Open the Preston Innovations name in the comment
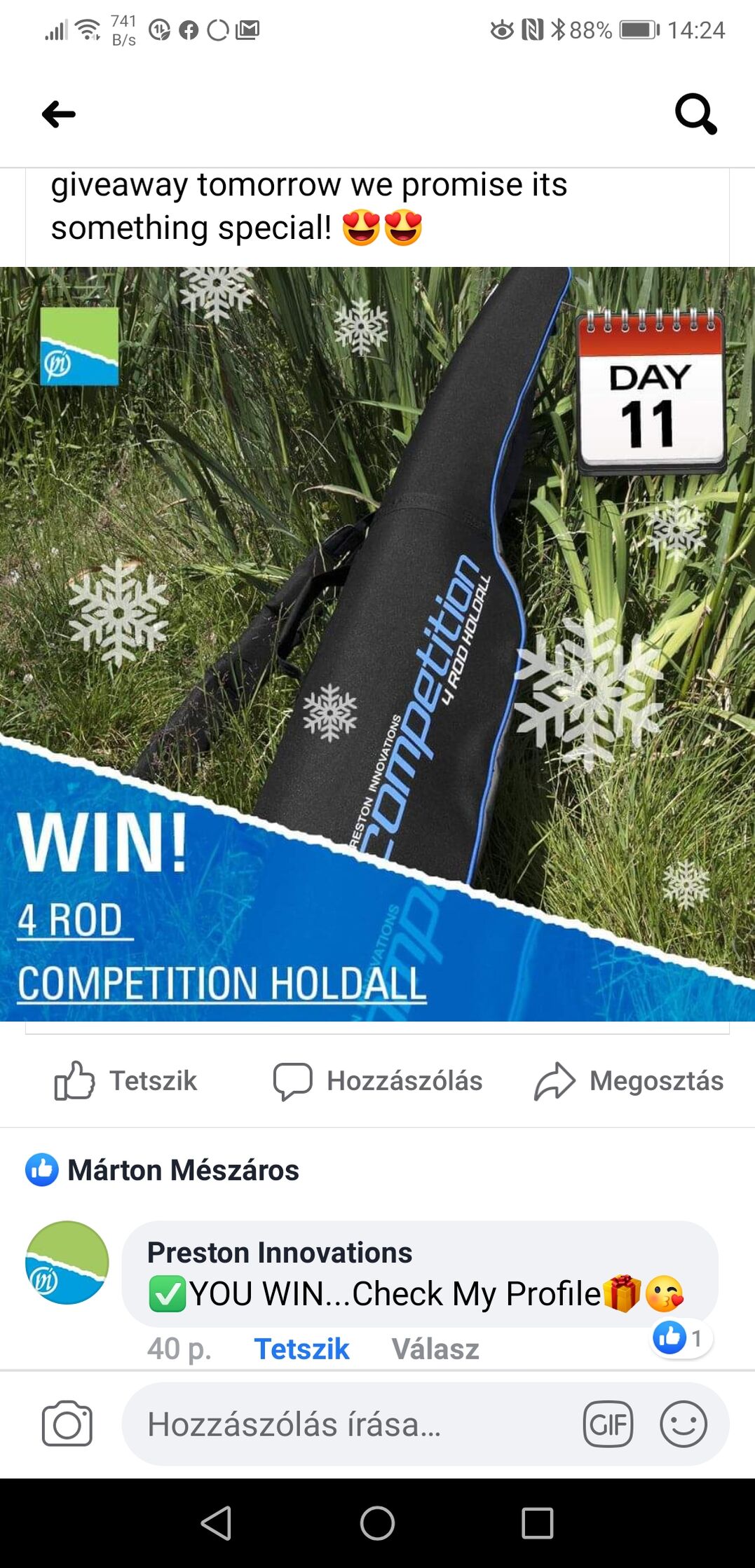755x1568 pixels. pos(280,1252)
